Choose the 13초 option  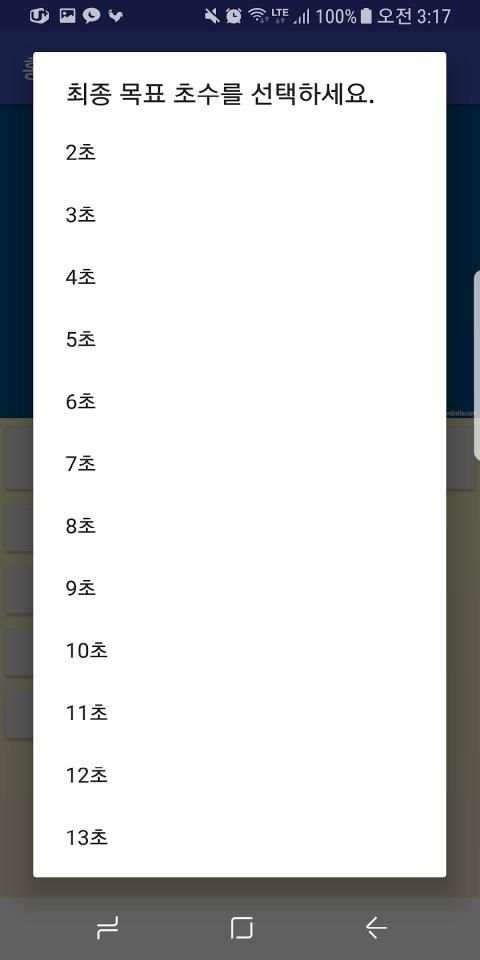(239, 837)
